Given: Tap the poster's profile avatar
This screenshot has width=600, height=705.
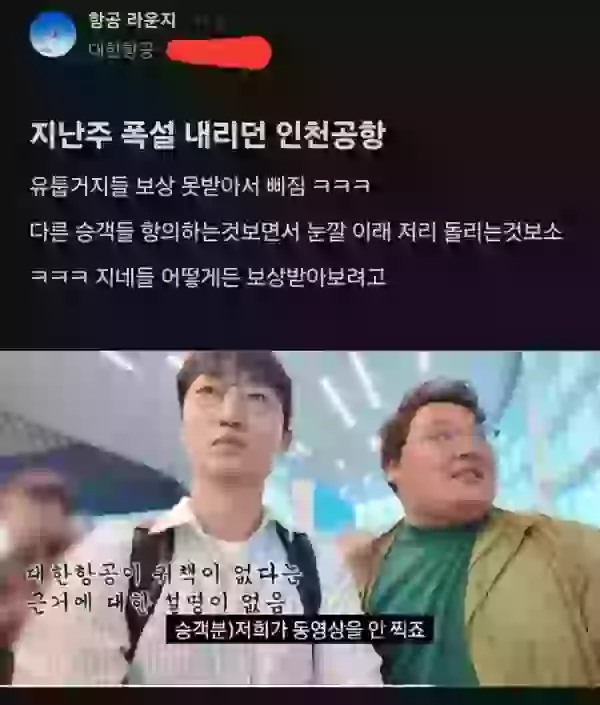Looking at the screenshot, I should (52, 35).
